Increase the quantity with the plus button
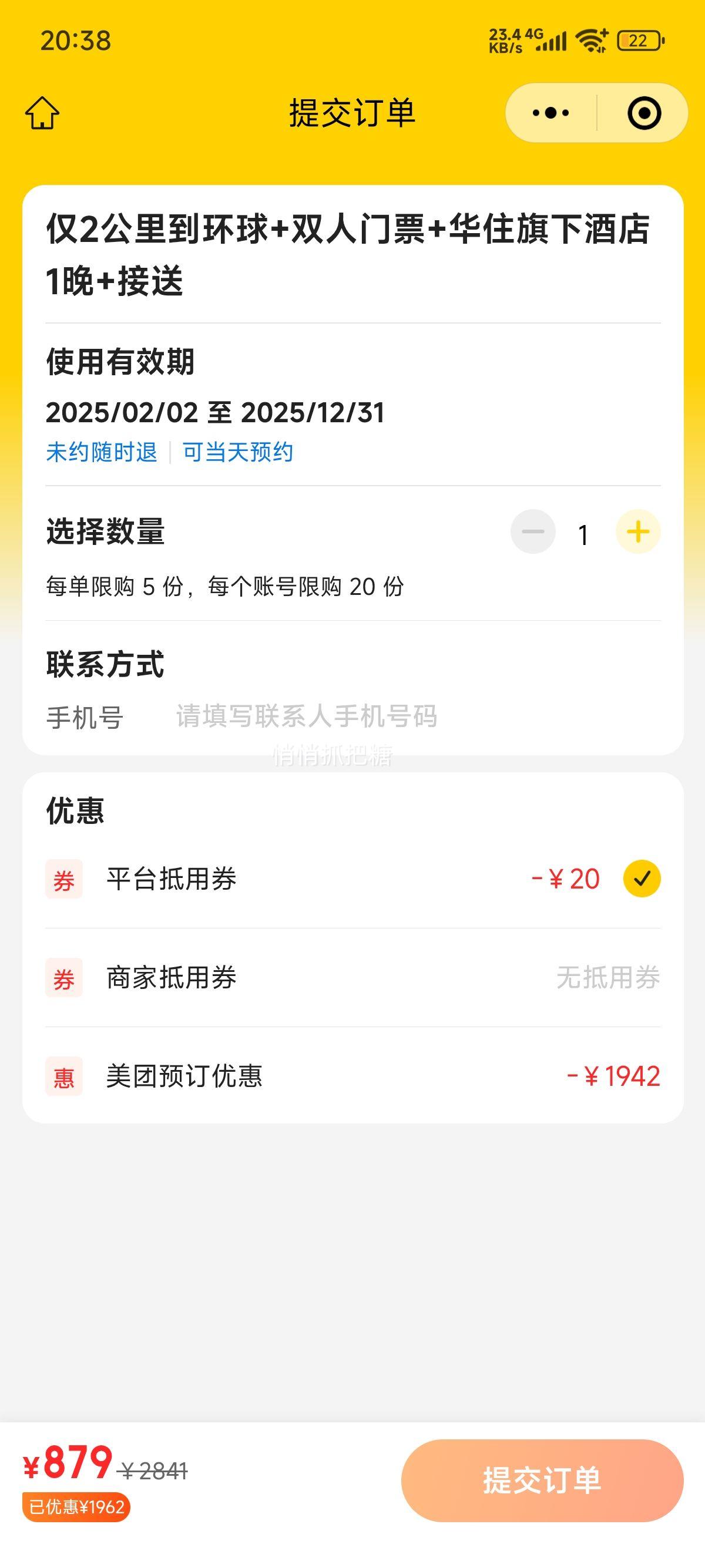Image resolution: width=705 pixels, height=1568 pixels. pos(638,532)
